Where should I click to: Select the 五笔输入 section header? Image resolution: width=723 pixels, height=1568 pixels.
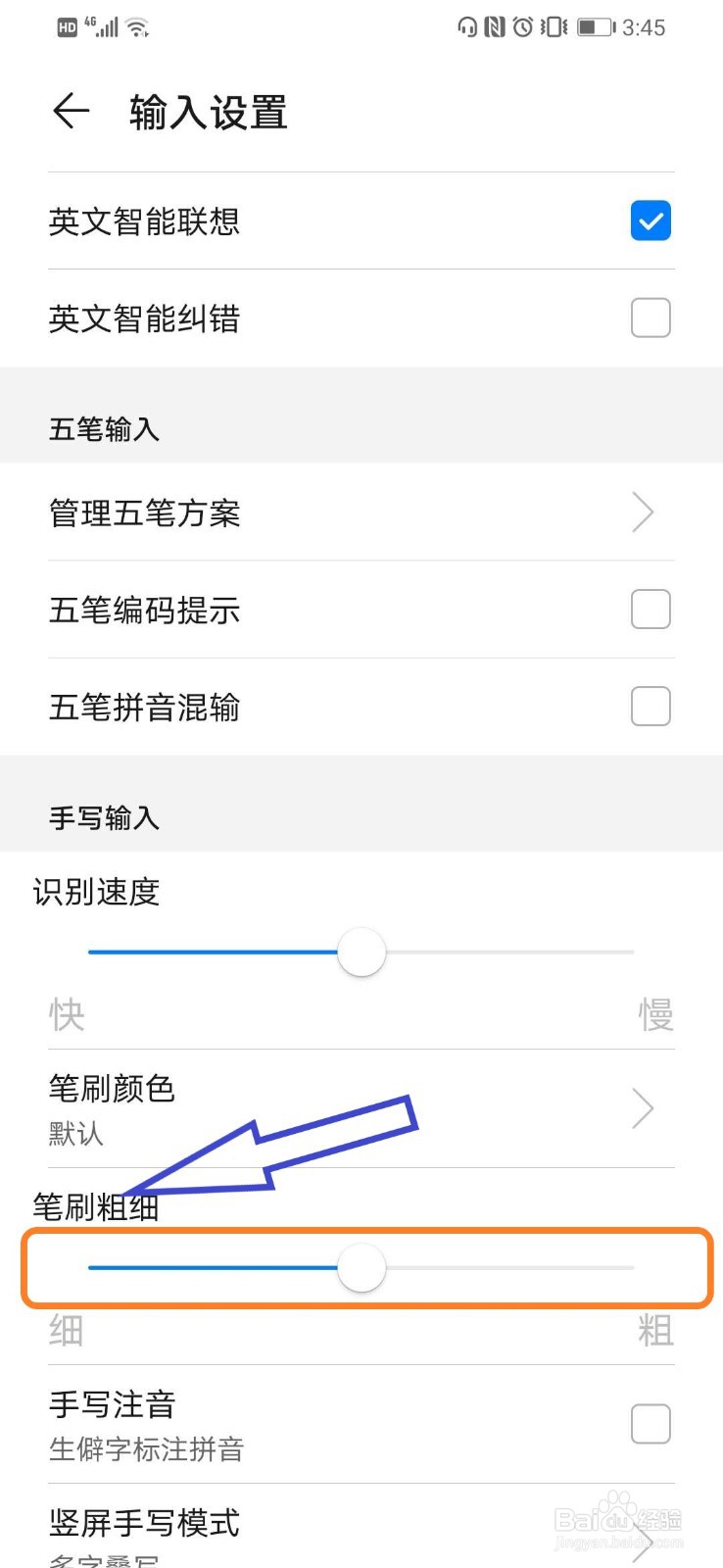103,428
